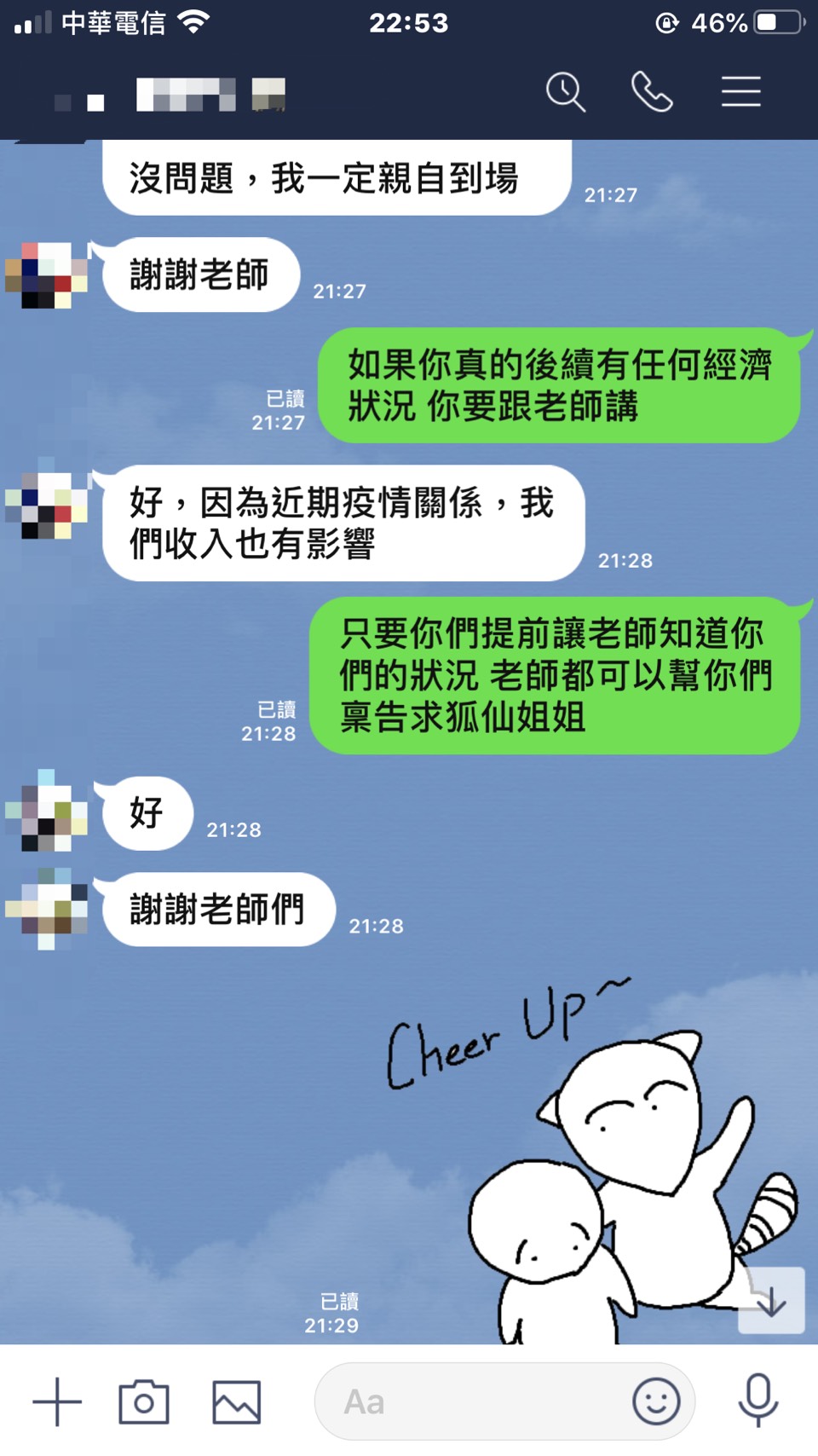818x1456 pixels.
Task: Open the photo gallery picker
Action: click(236, 1401)
